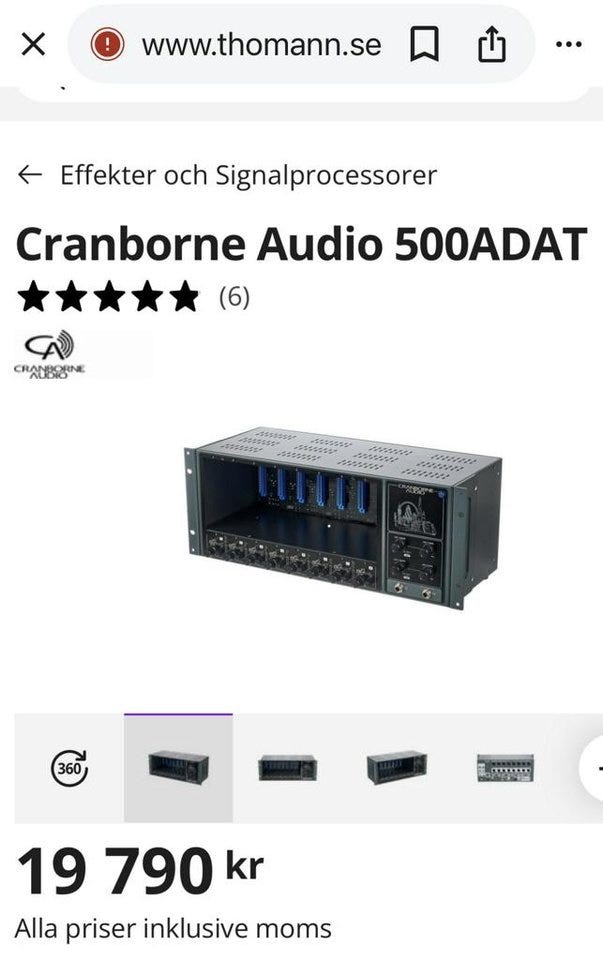Tap the www.thomann.se address bar
The image size is (603, 960).
tap(261, 45)
